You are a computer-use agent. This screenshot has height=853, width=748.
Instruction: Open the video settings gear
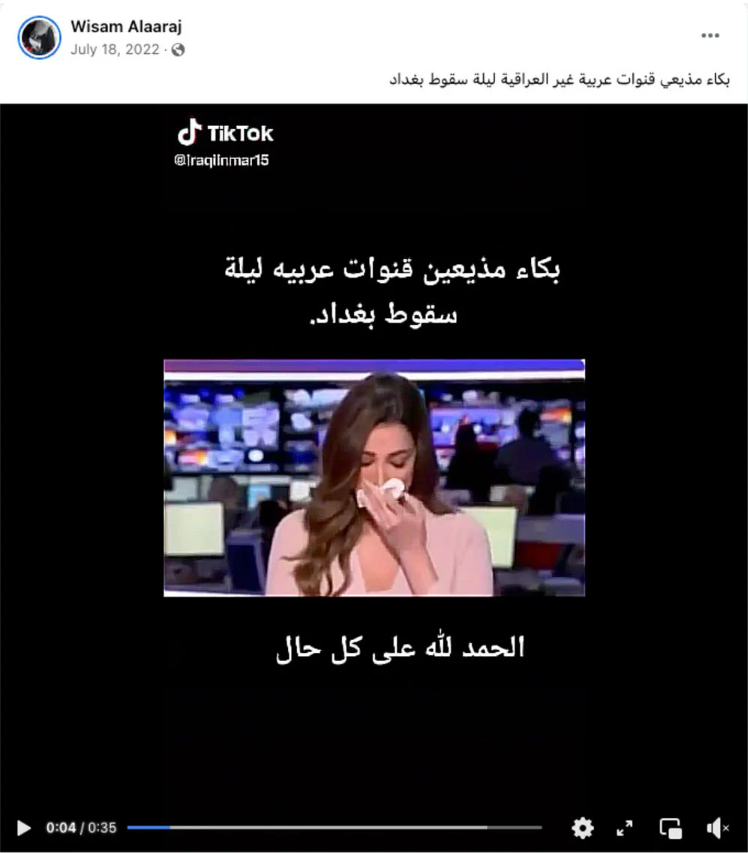(582, 828)
